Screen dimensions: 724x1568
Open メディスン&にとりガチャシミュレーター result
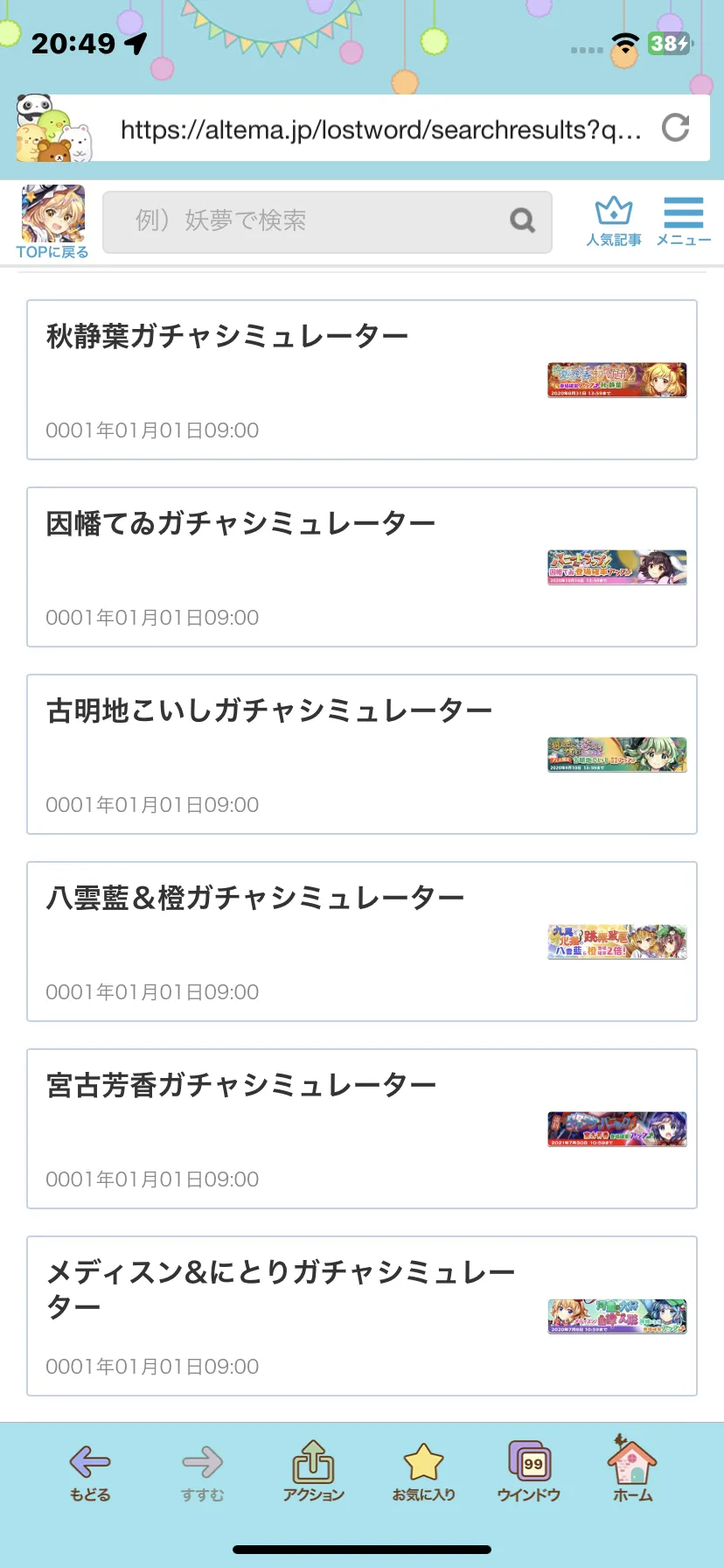(x=361, y=1316)
